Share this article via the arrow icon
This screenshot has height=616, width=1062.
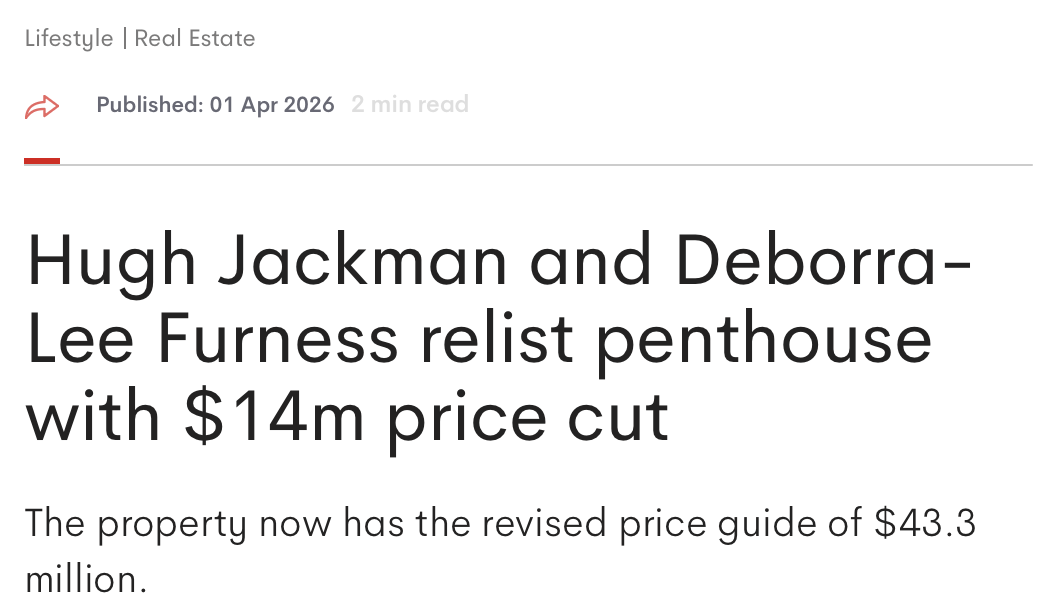tap(42, 107)
